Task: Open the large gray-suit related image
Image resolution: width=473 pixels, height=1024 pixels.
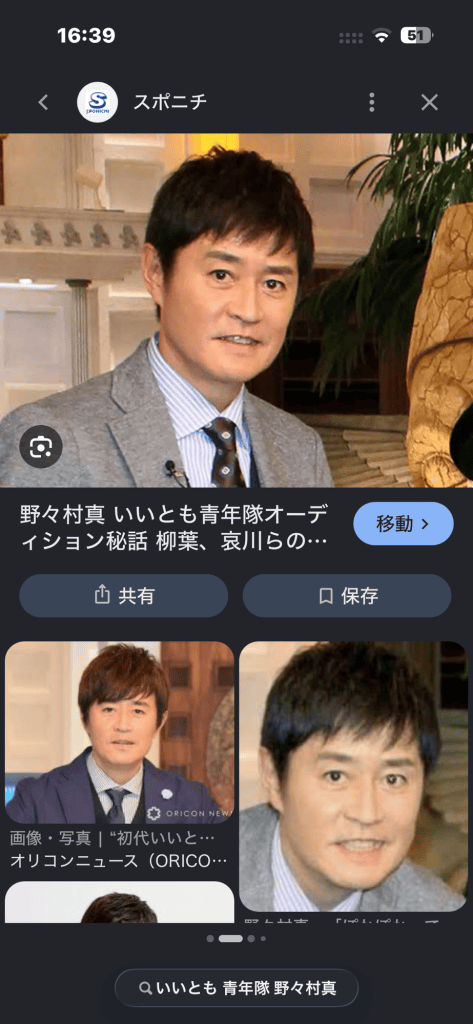Action: point(353,776)
